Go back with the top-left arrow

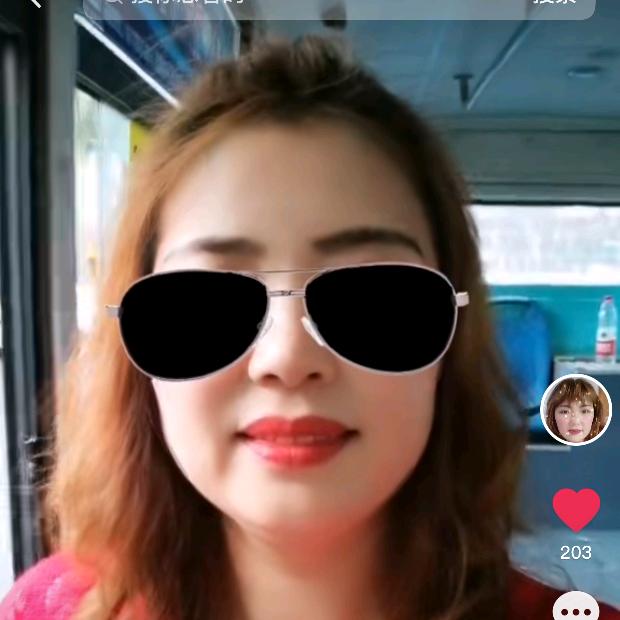click(35, 3)
